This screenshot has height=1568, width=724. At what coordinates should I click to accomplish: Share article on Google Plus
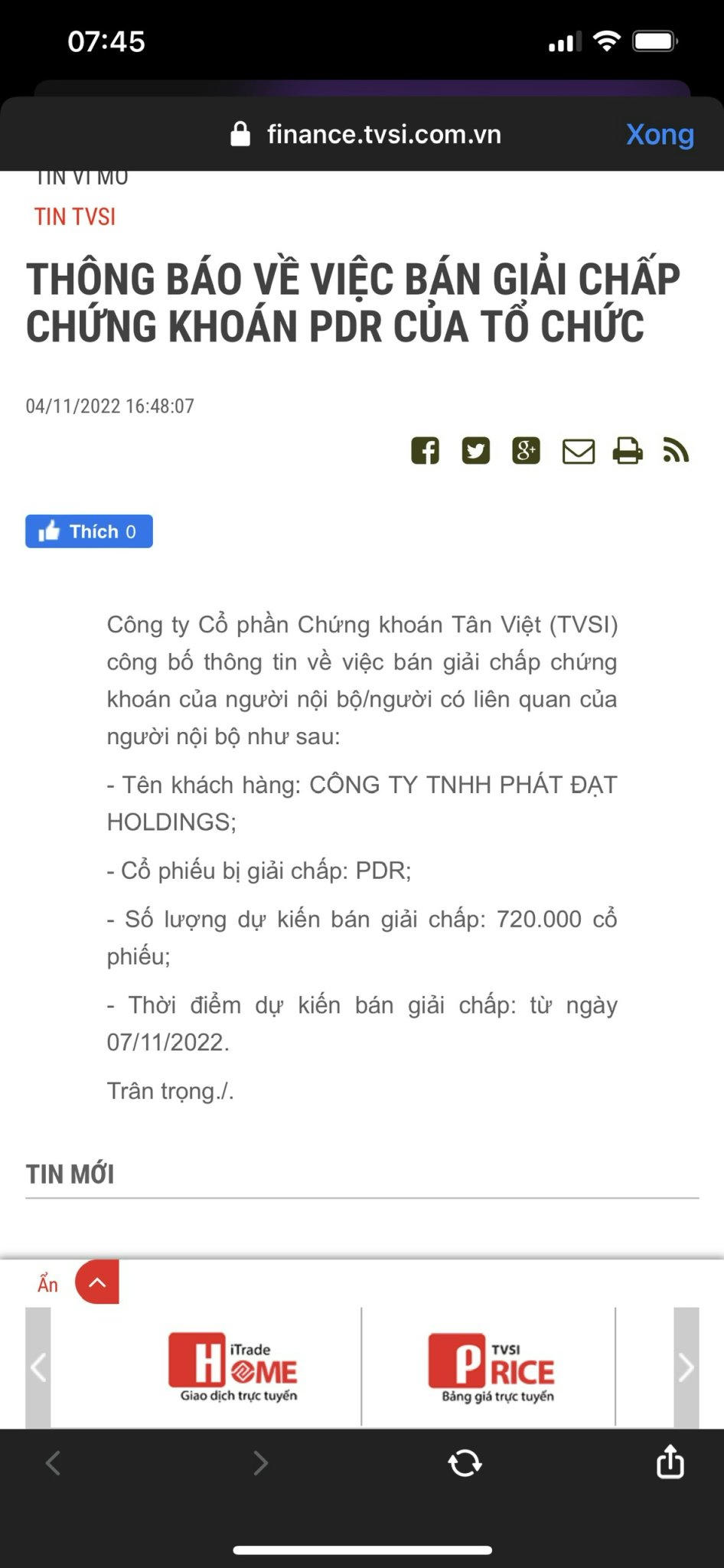(526, 451)
